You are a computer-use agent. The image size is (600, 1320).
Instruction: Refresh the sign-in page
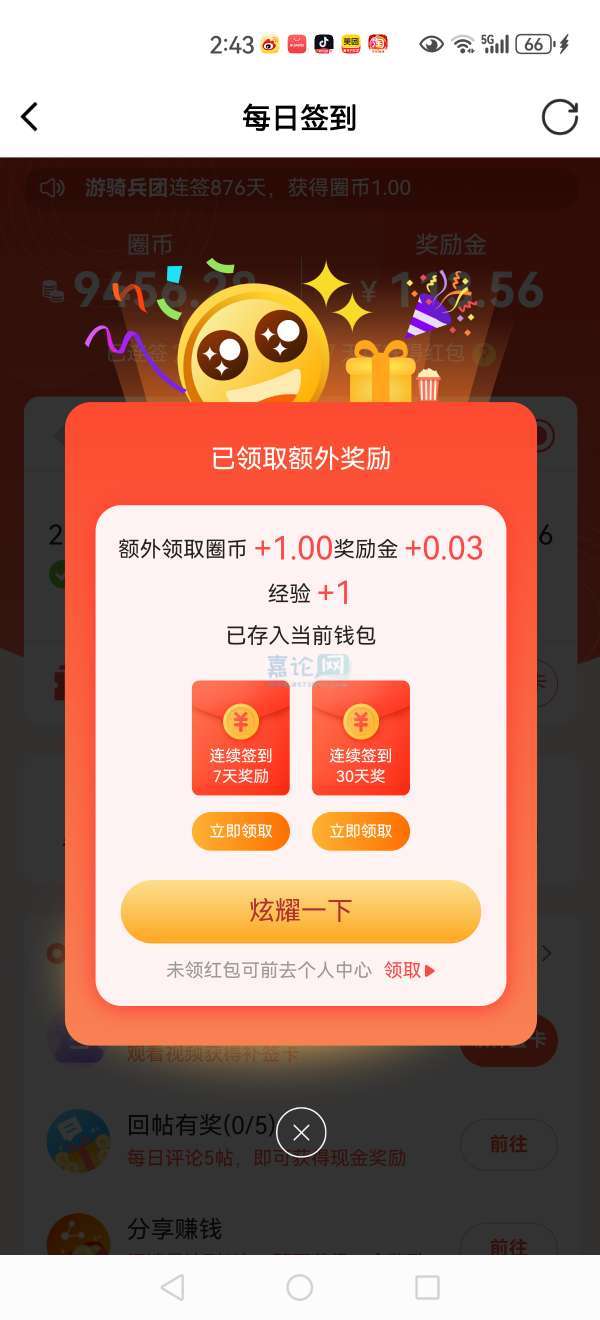pos(559,117)
